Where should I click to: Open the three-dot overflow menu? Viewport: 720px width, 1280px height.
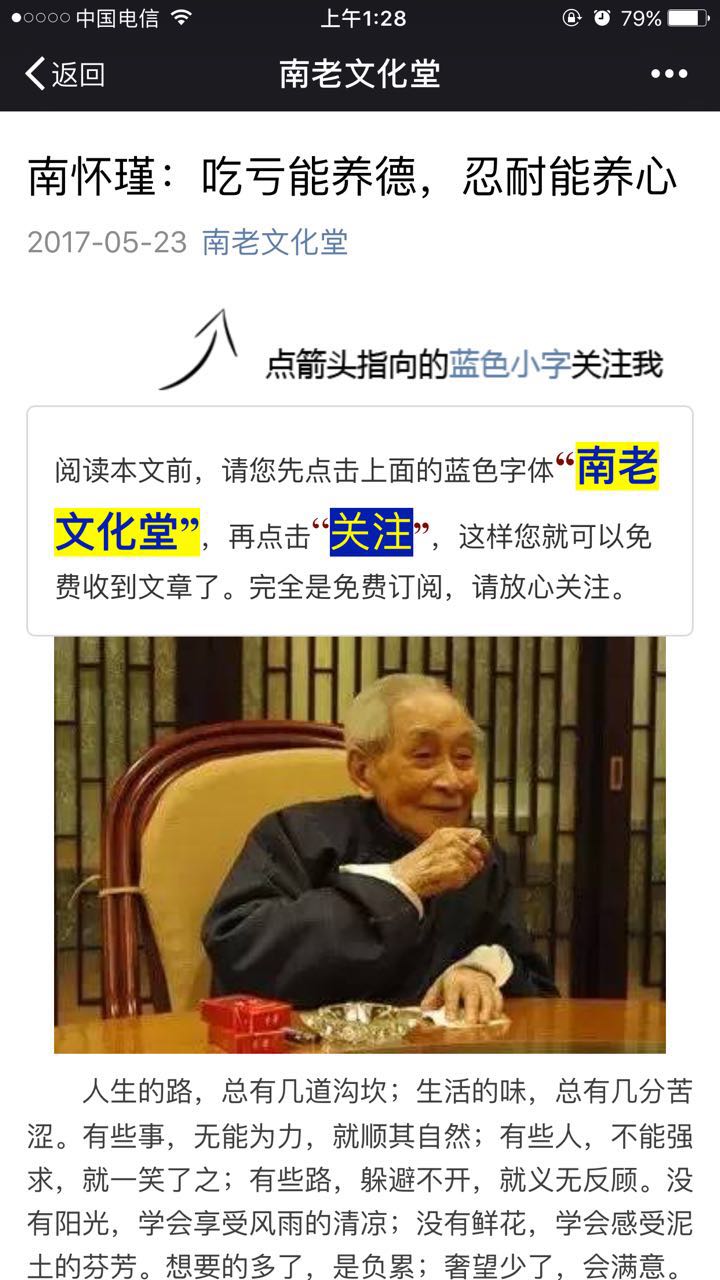pyautogui.click(x=668, y=74)
